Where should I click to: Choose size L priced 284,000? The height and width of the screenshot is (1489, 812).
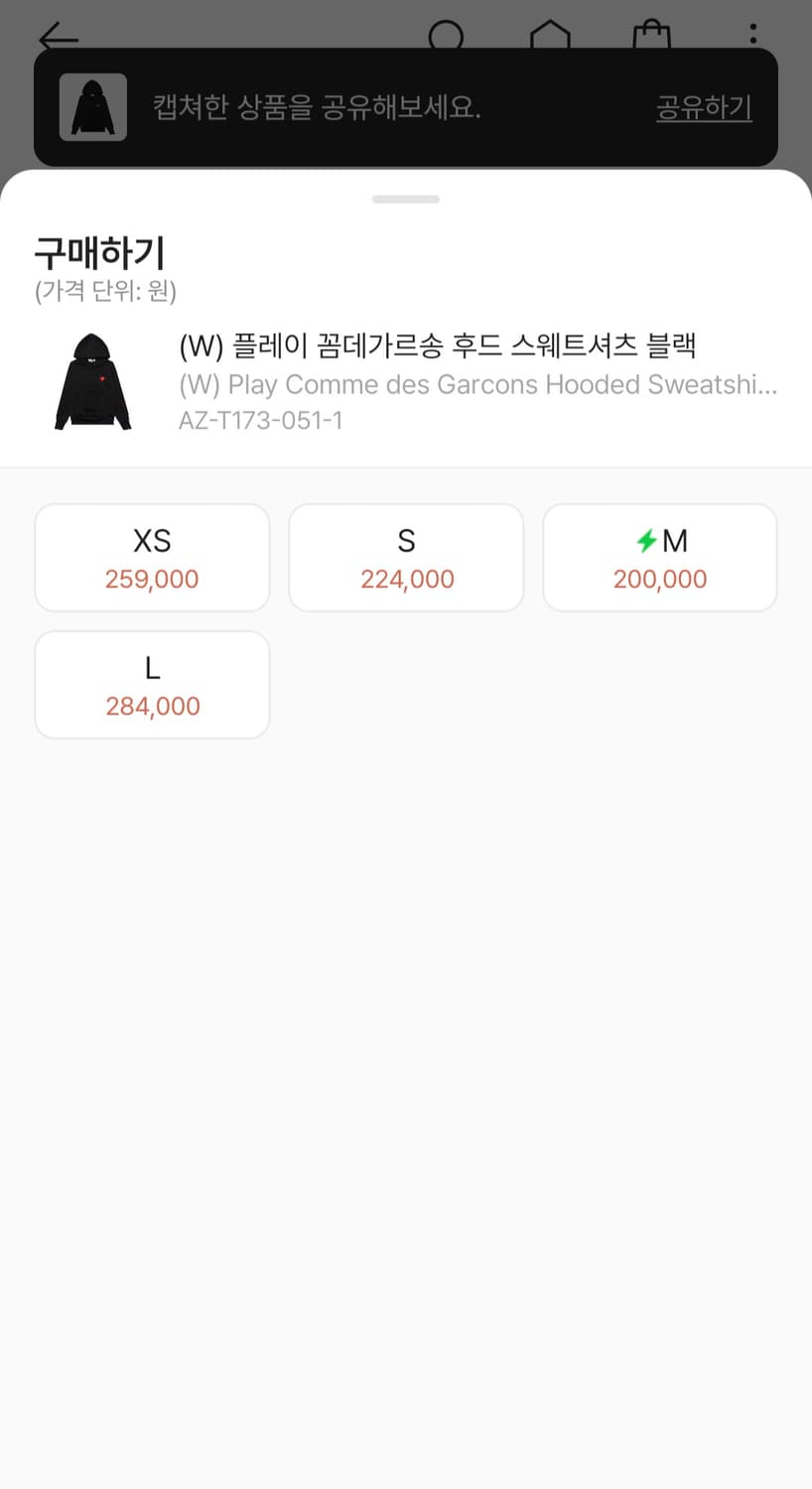pos(151,684)
